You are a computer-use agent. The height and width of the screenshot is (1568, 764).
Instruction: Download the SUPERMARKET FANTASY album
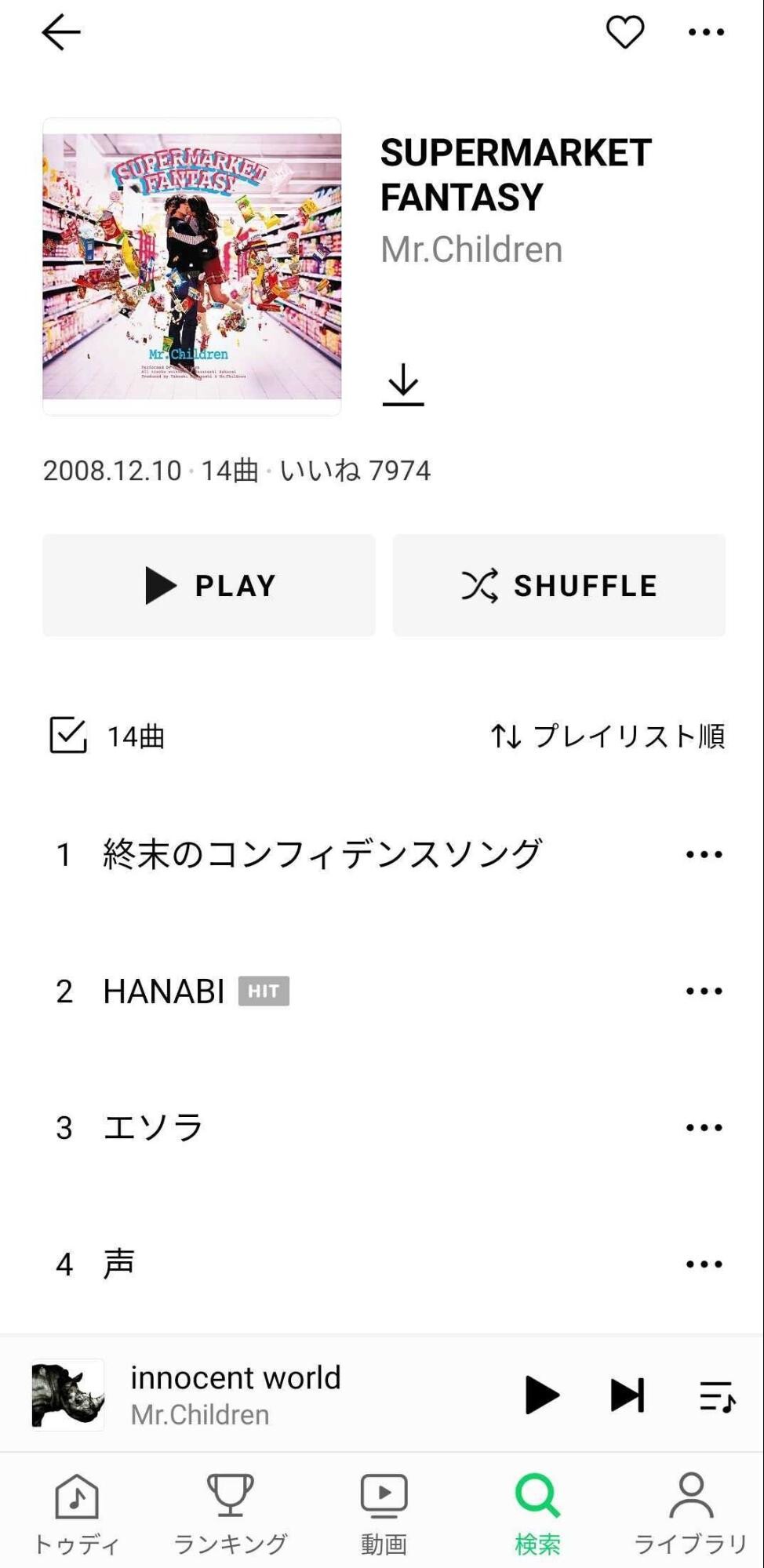pos(402,386)
